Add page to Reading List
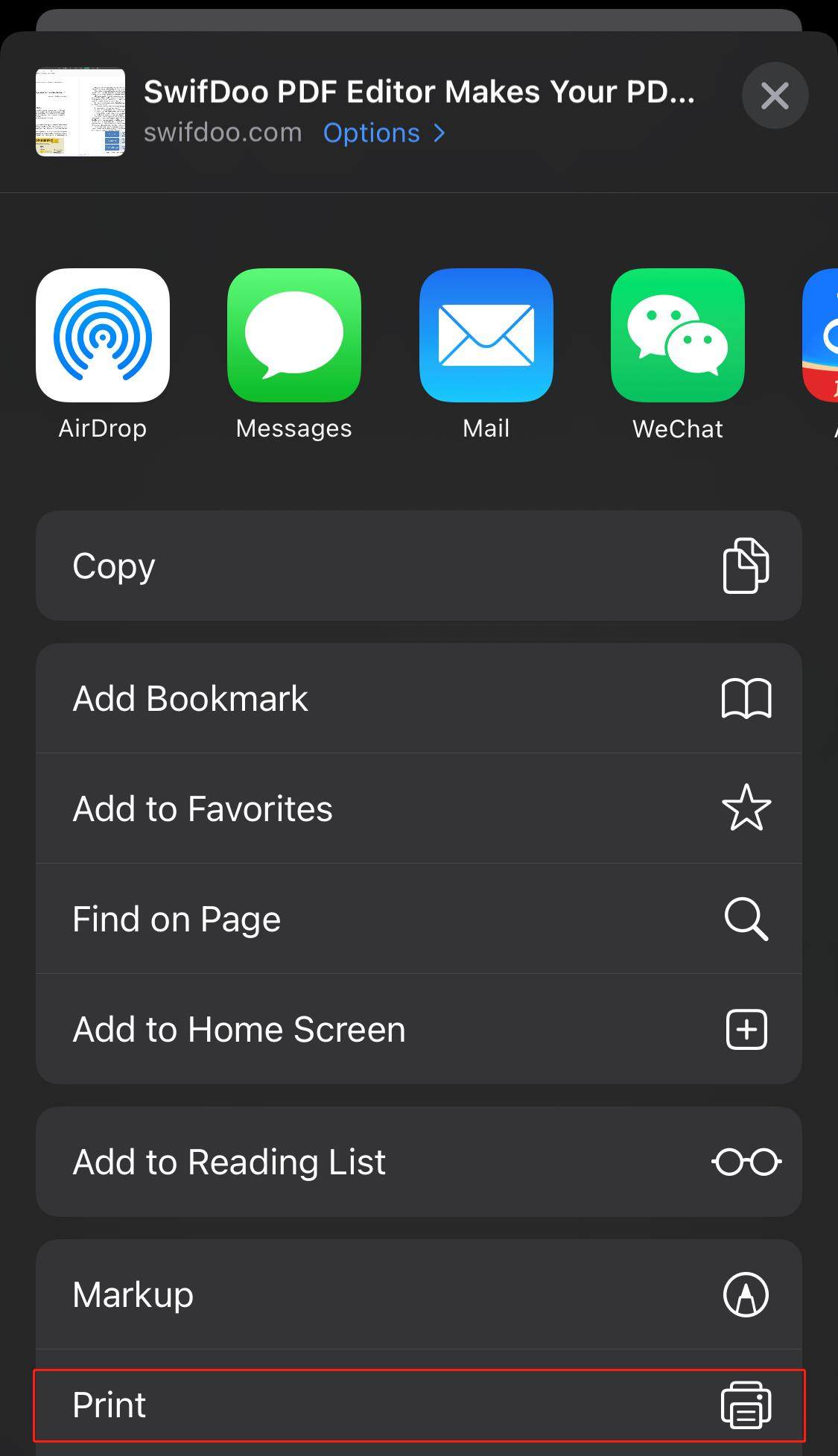Viewport: 838px width, 1456px height. [x=419, y=1162]
